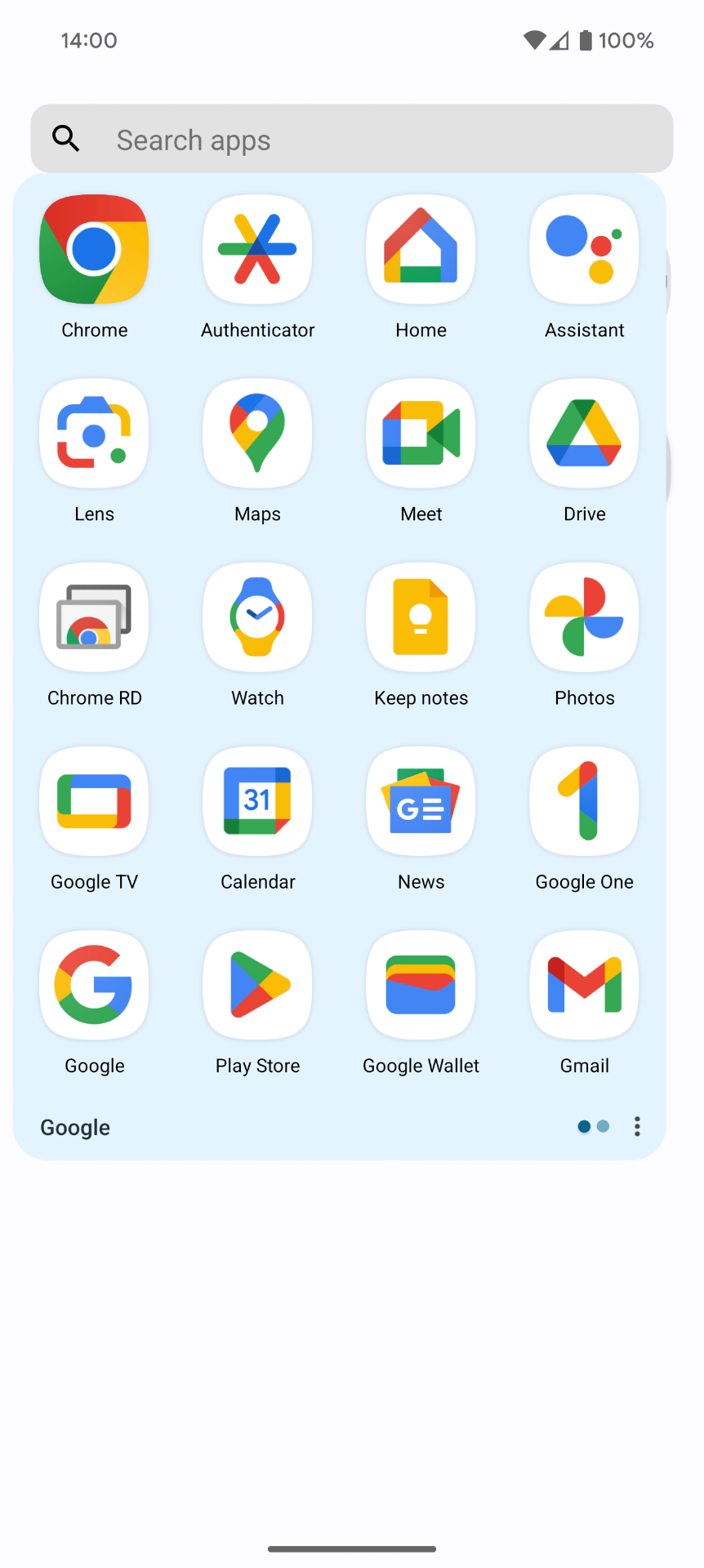Screen dimensions: 704x1568
Task: Open Keep notes
Action: [x=421, y=617]
